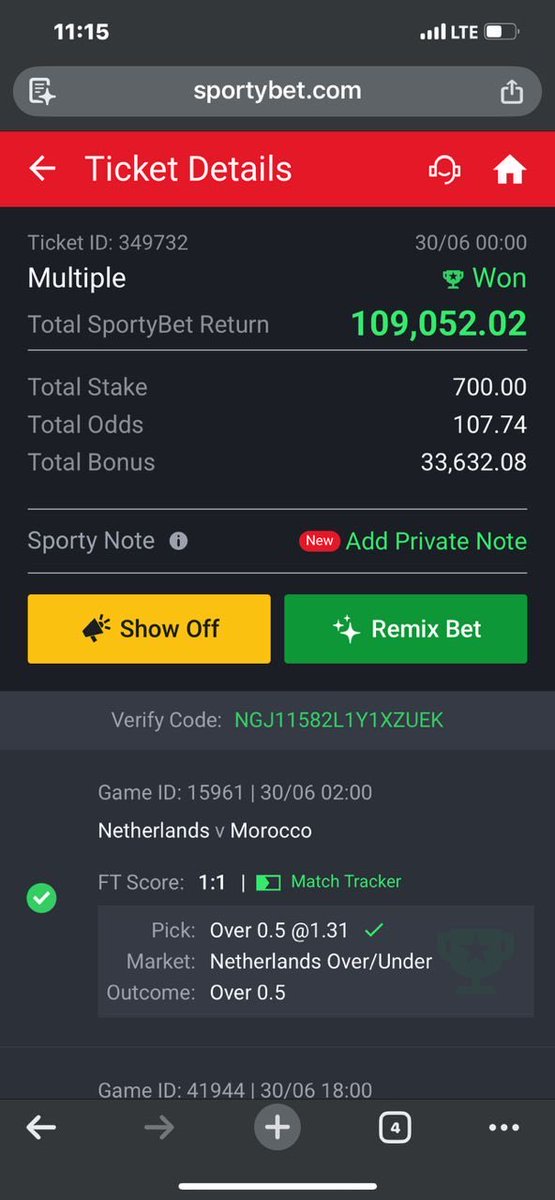Go back from Ticket Details
This screenshot has width=555, height=1200.
[x=42, y=169]
